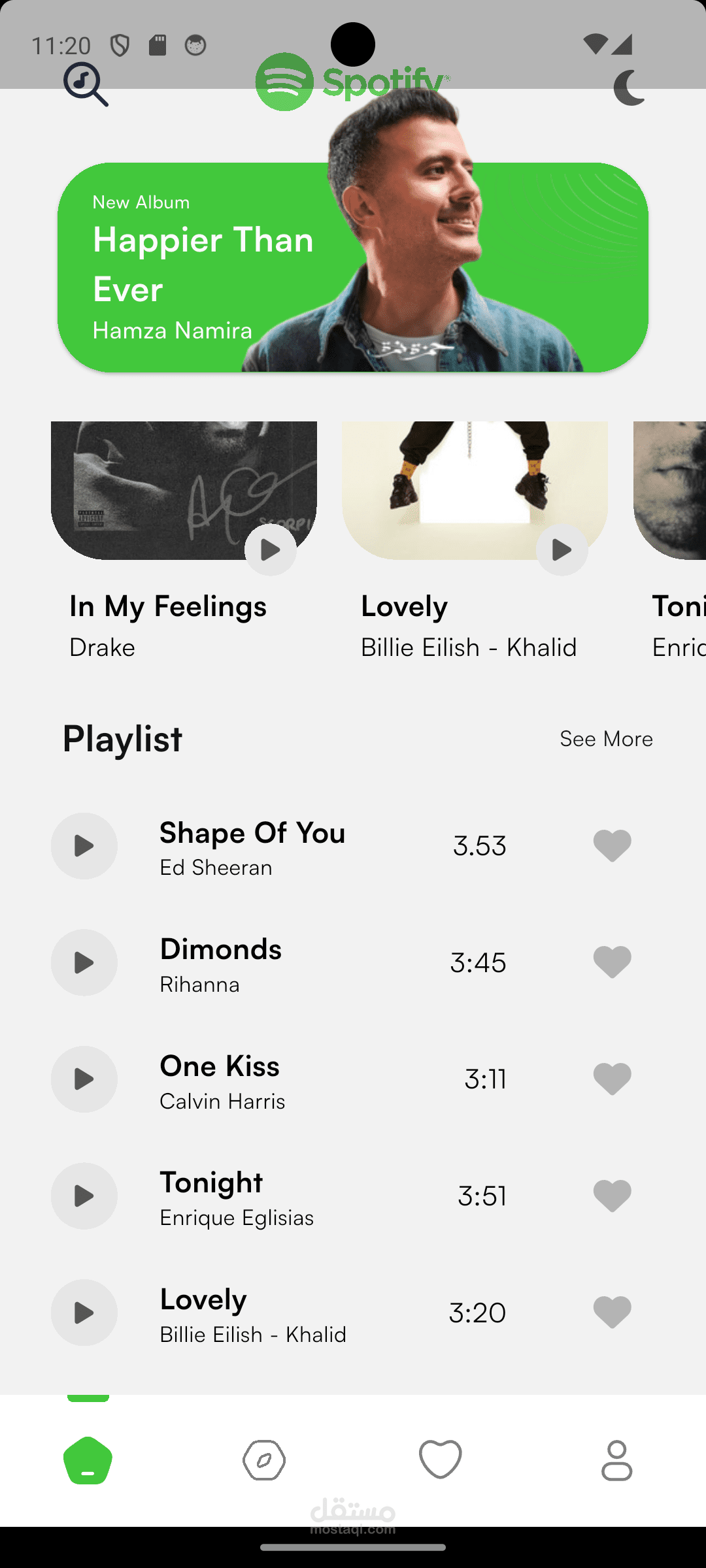The image size is (706, 1568).
Task: Play One Kiss by Calvin Harris
Action: tap(84, 1079)
